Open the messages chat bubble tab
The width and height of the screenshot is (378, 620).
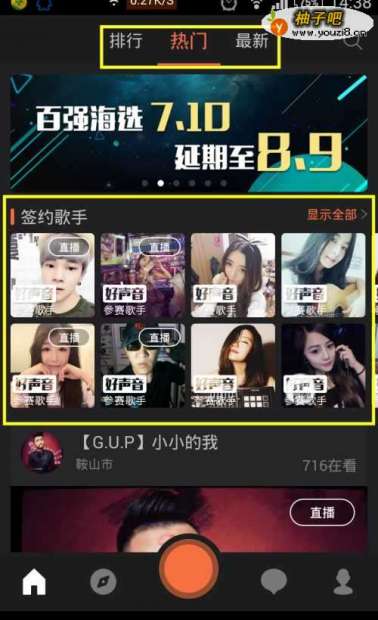[274, 581]
